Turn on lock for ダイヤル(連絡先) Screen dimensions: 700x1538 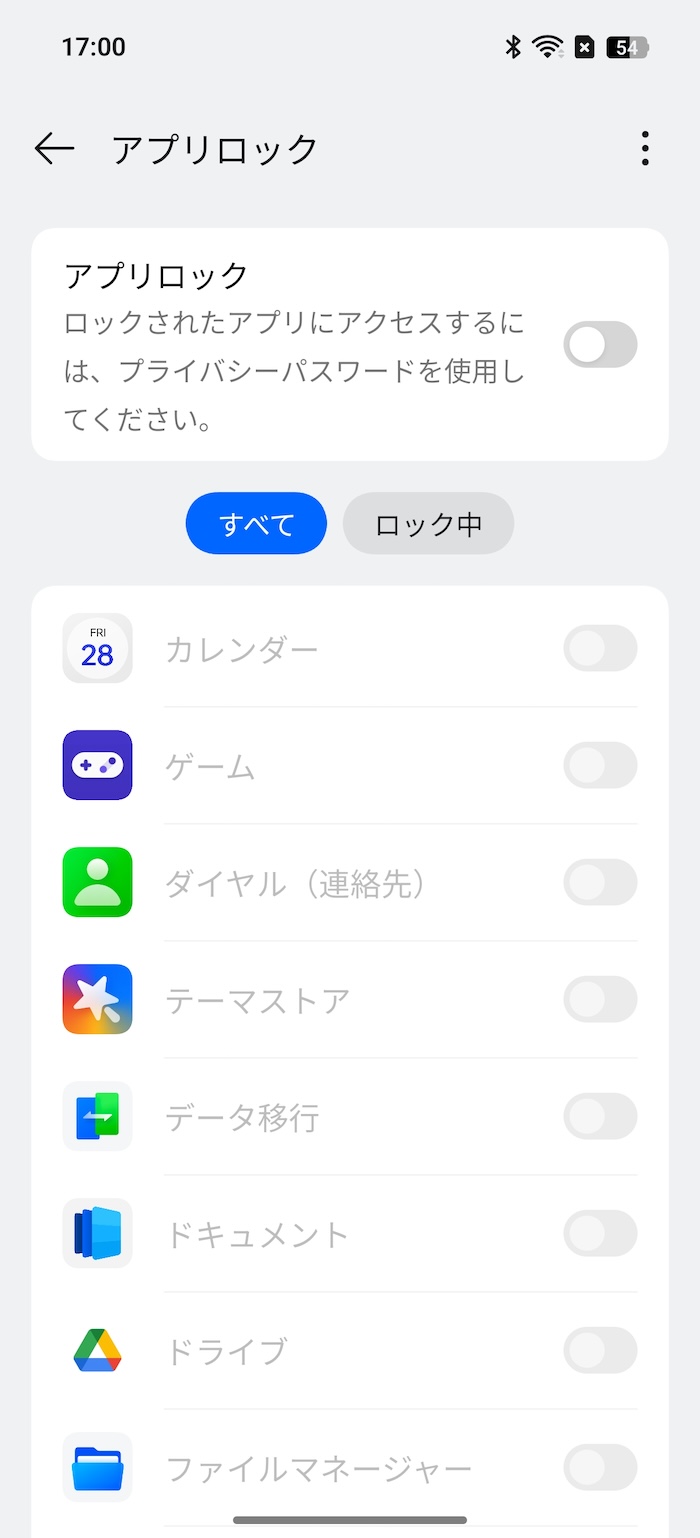coord(600,882)
